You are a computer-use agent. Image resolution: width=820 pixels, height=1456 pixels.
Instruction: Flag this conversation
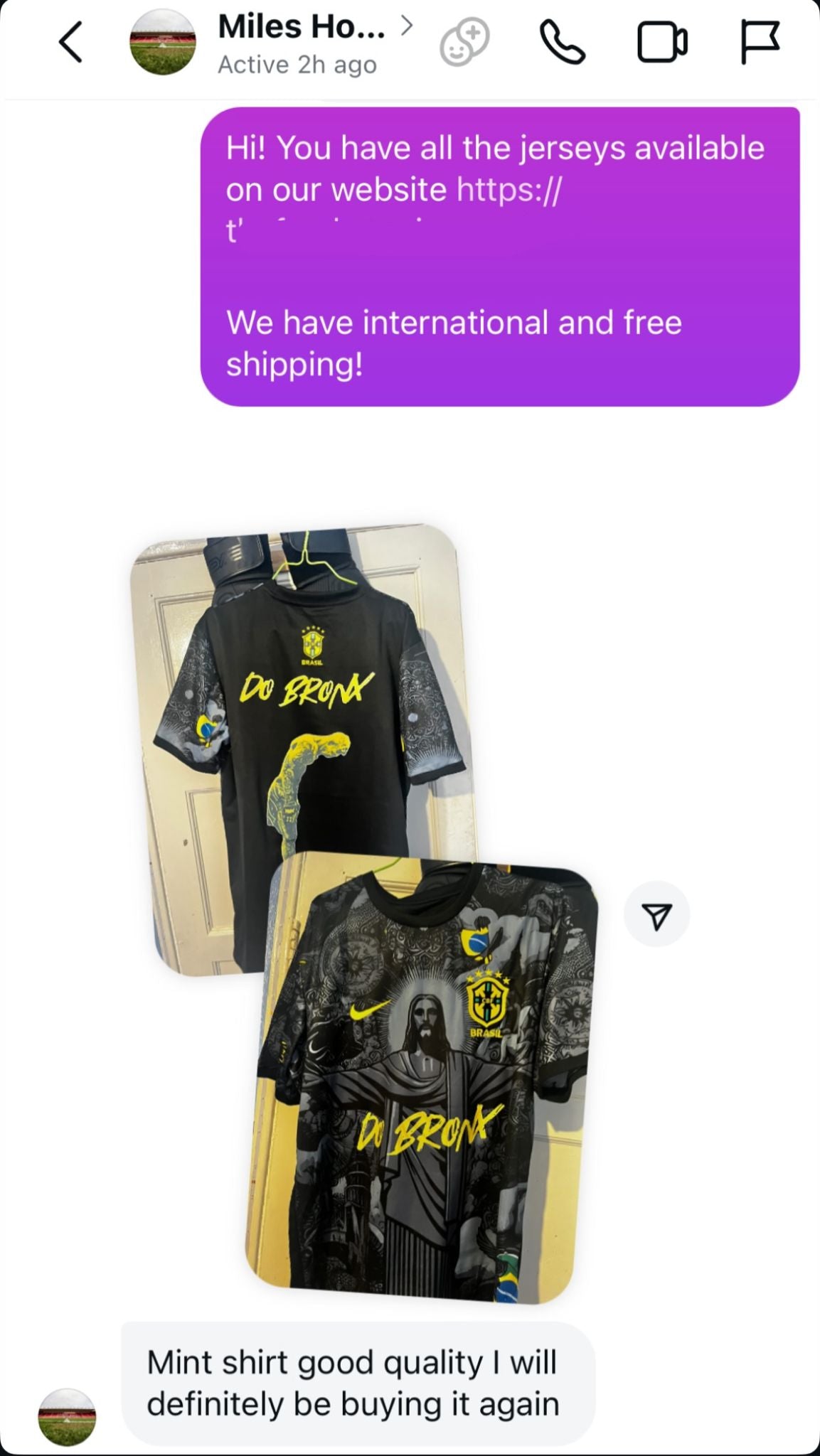pyautogui.click(x=760, y=43)
